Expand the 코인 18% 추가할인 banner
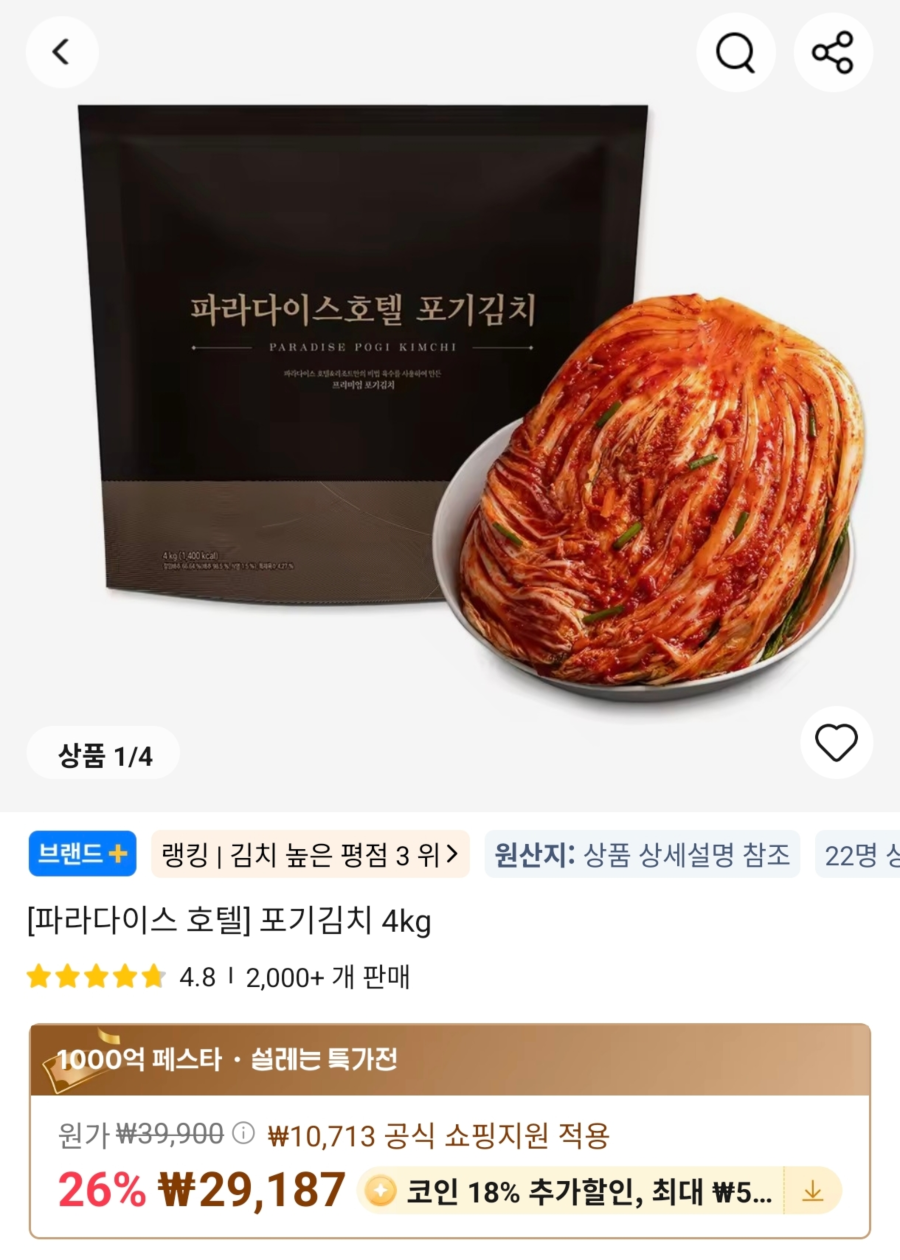900x1260 pixels. [585, 1190]
